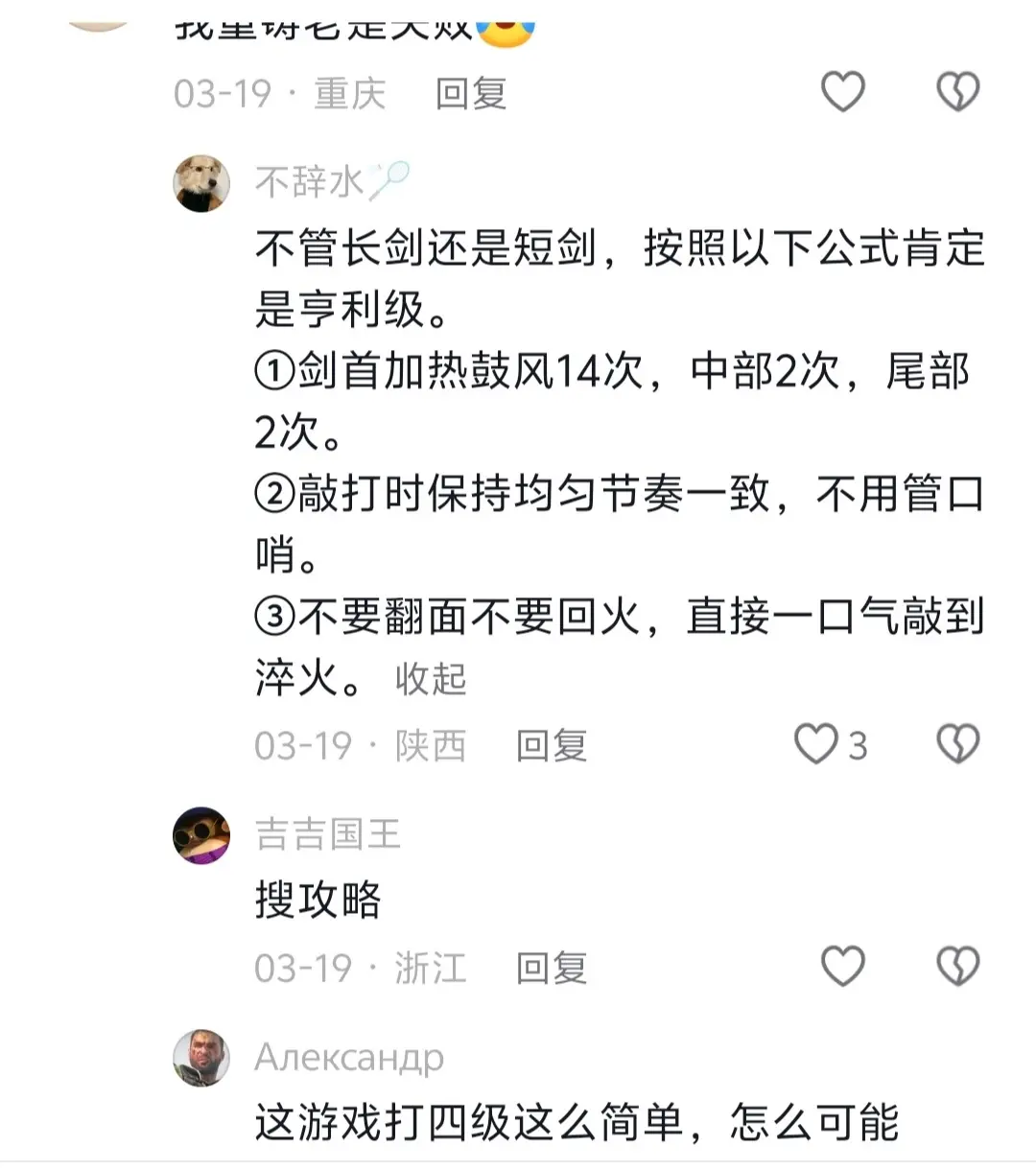Like the comment from 重庆

843,92
